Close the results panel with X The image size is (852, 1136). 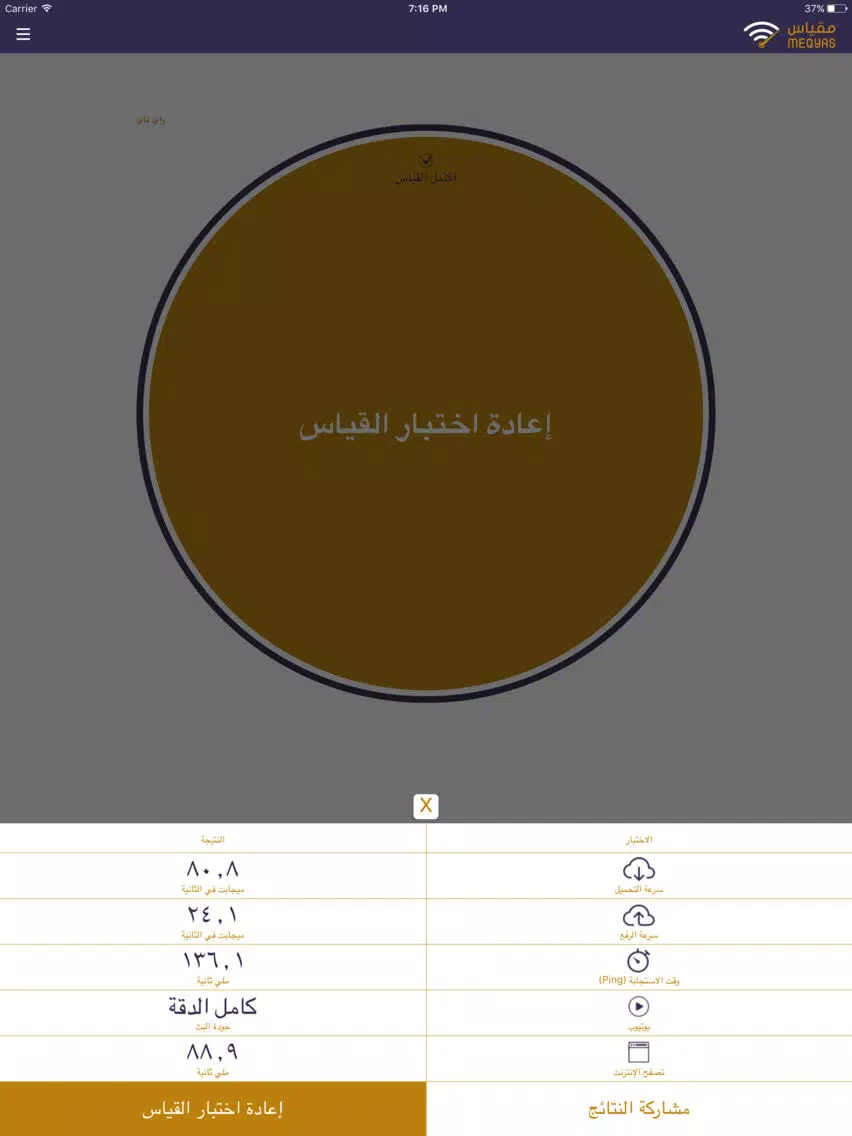(x=426, y=806)
